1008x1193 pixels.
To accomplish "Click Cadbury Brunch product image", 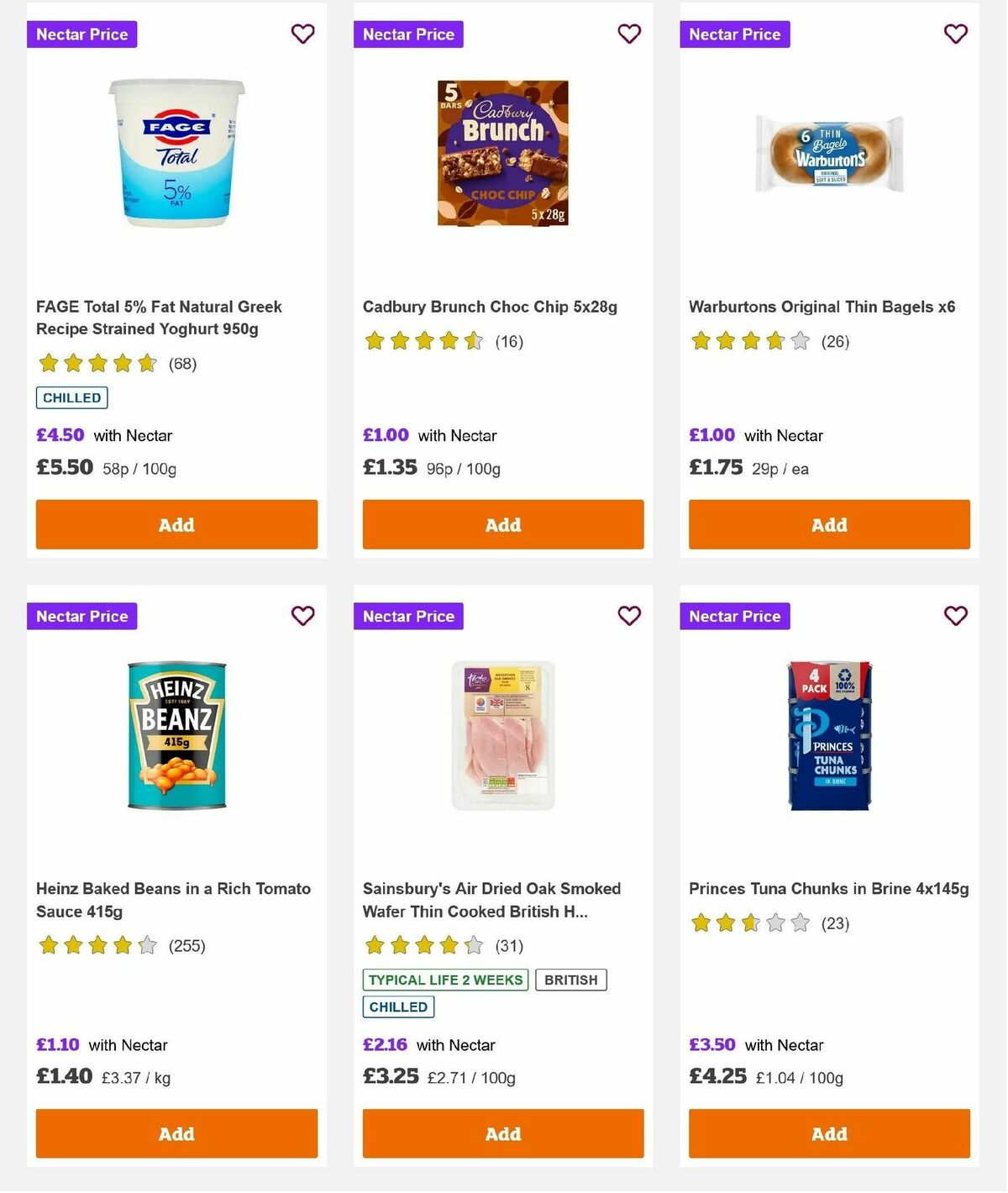I will click(x=502, y=151).
